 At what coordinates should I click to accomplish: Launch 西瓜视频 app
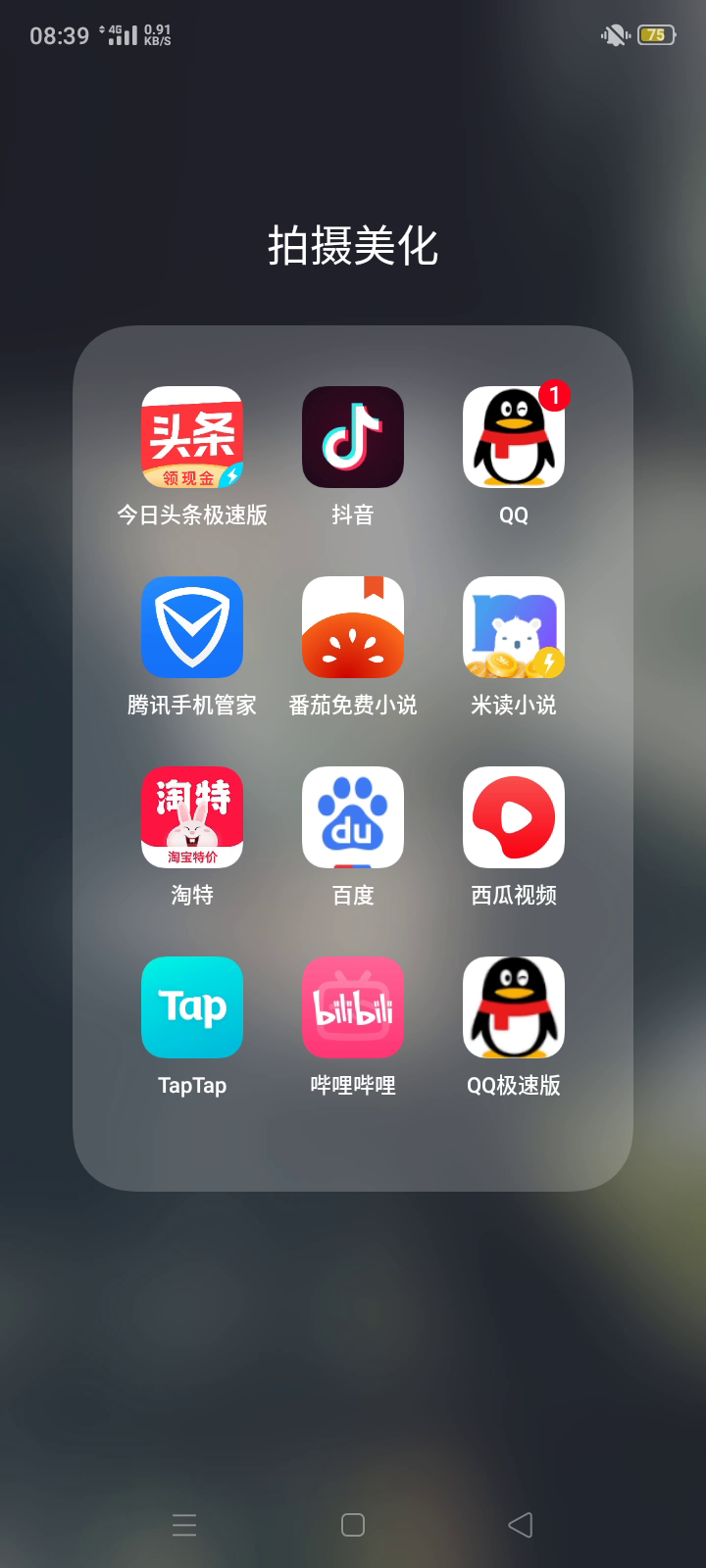(514, 817)
